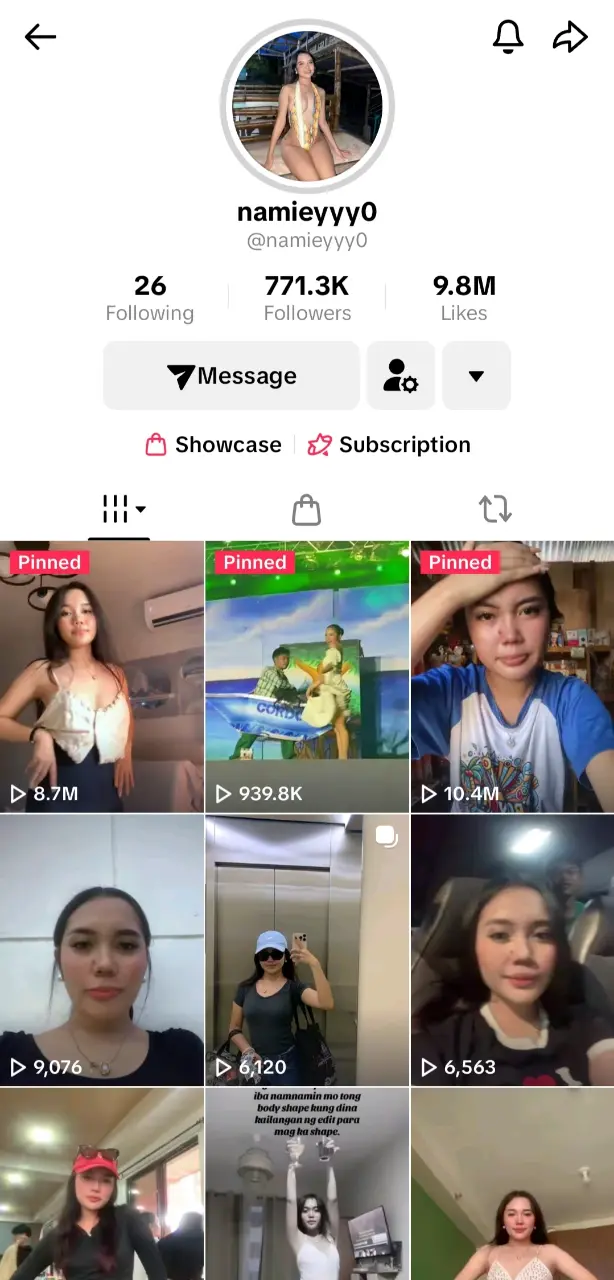Share this profile

click(570, 38)
